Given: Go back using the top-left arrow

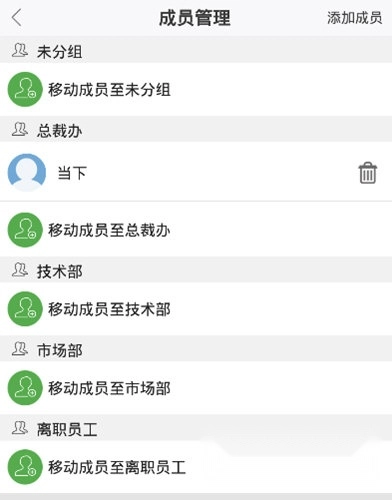Looking at the screenshot, I should [x=17, y=17].
